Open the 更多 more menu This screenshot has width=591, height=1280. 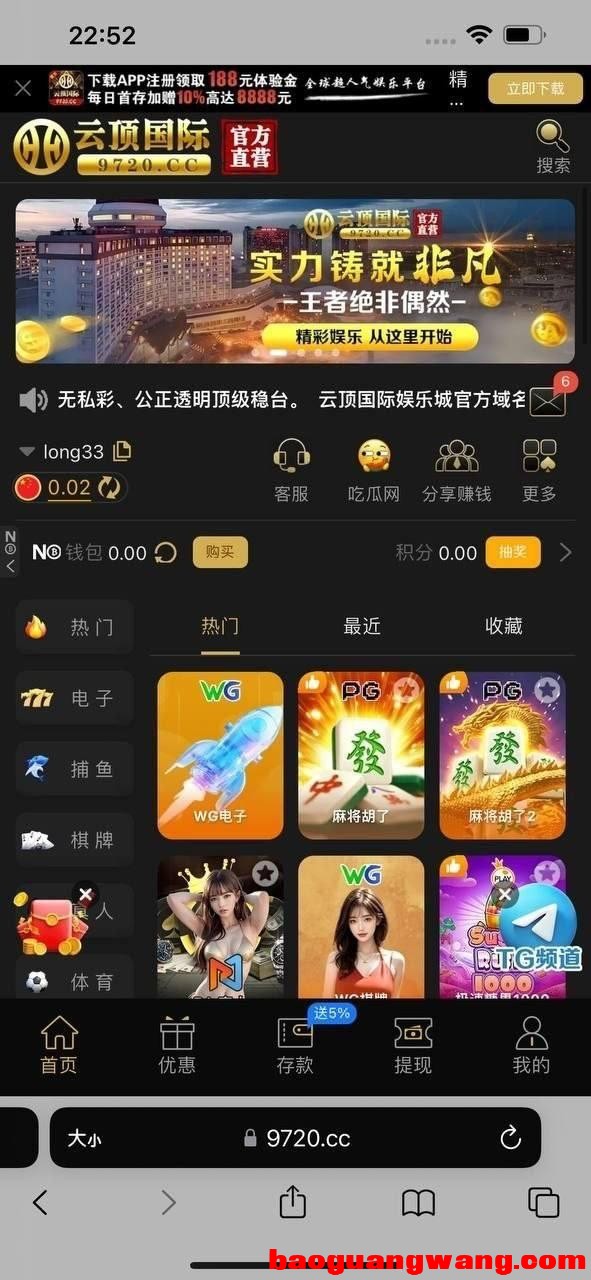point(540,470)
